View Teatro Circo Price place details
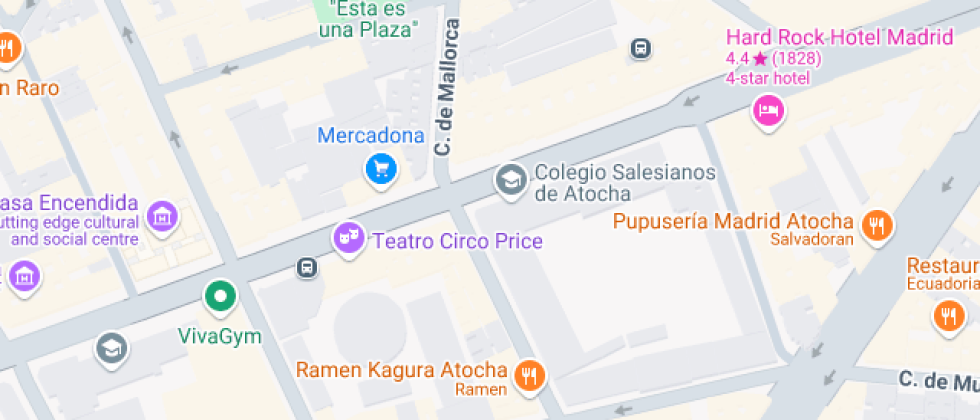Viewport: 980px width, 420px height. 349,240
